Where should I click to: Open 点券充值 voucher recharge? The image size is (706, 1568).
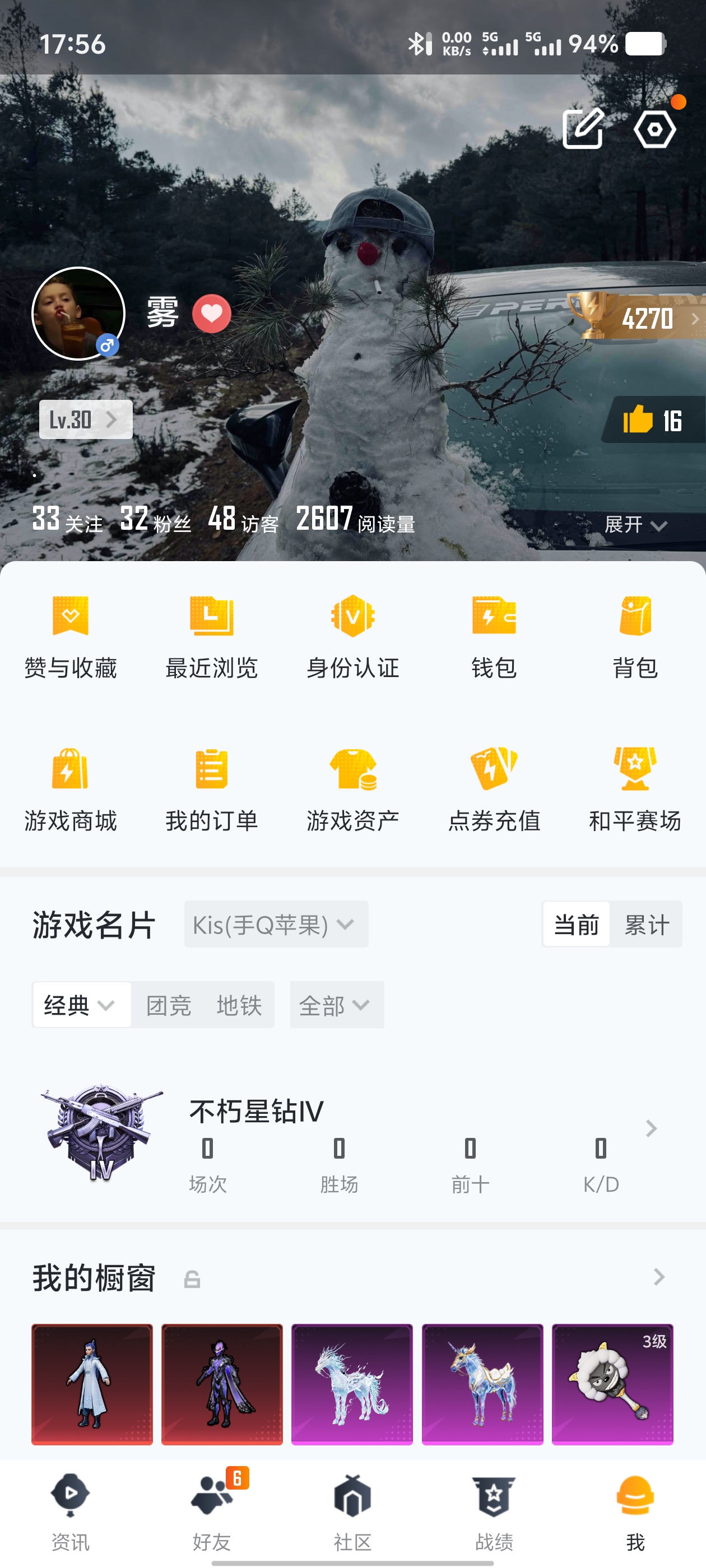pos(494,790)
